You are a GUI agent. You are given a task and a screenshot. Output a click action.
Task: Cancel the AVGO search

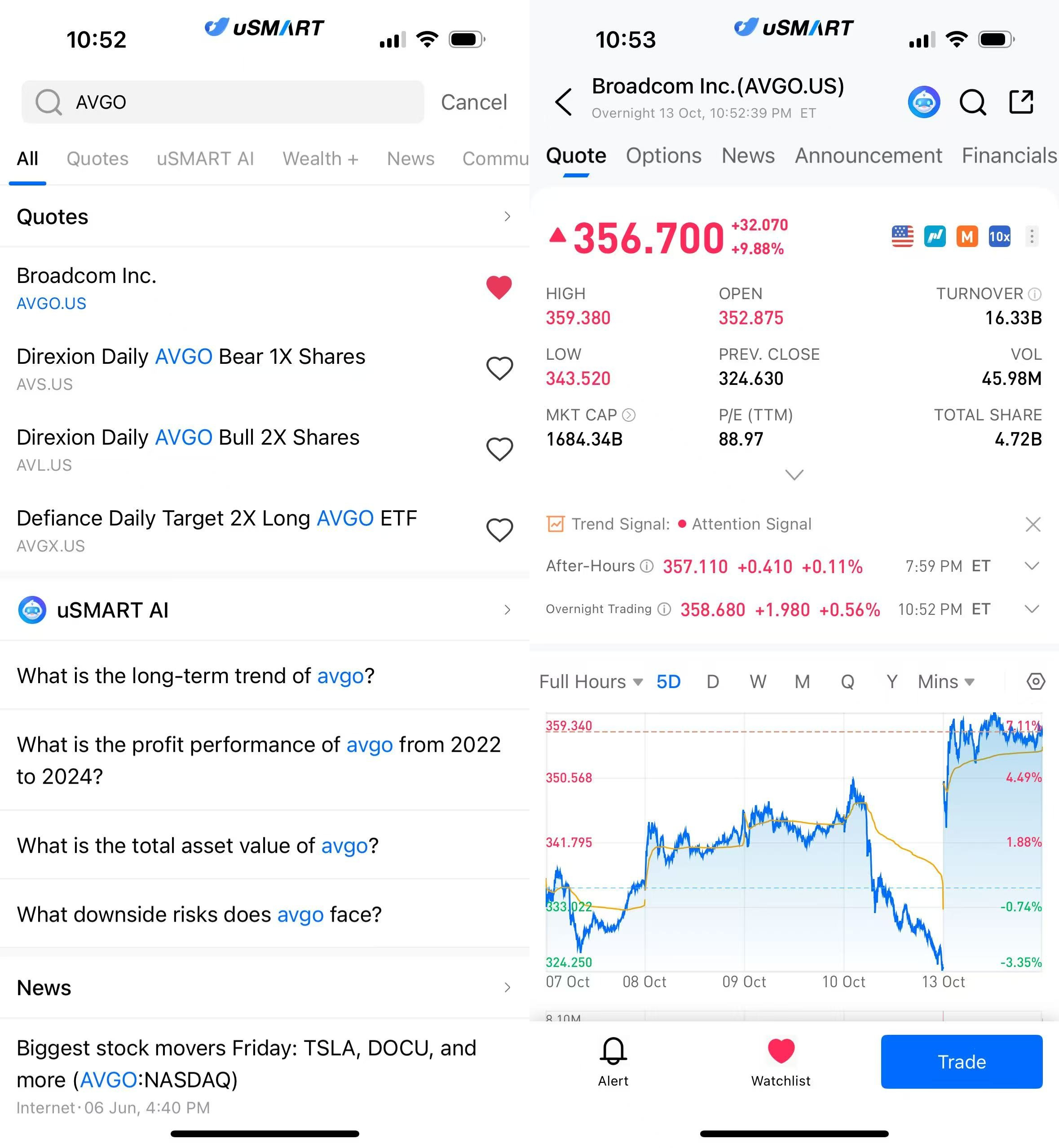pos(473,102)
